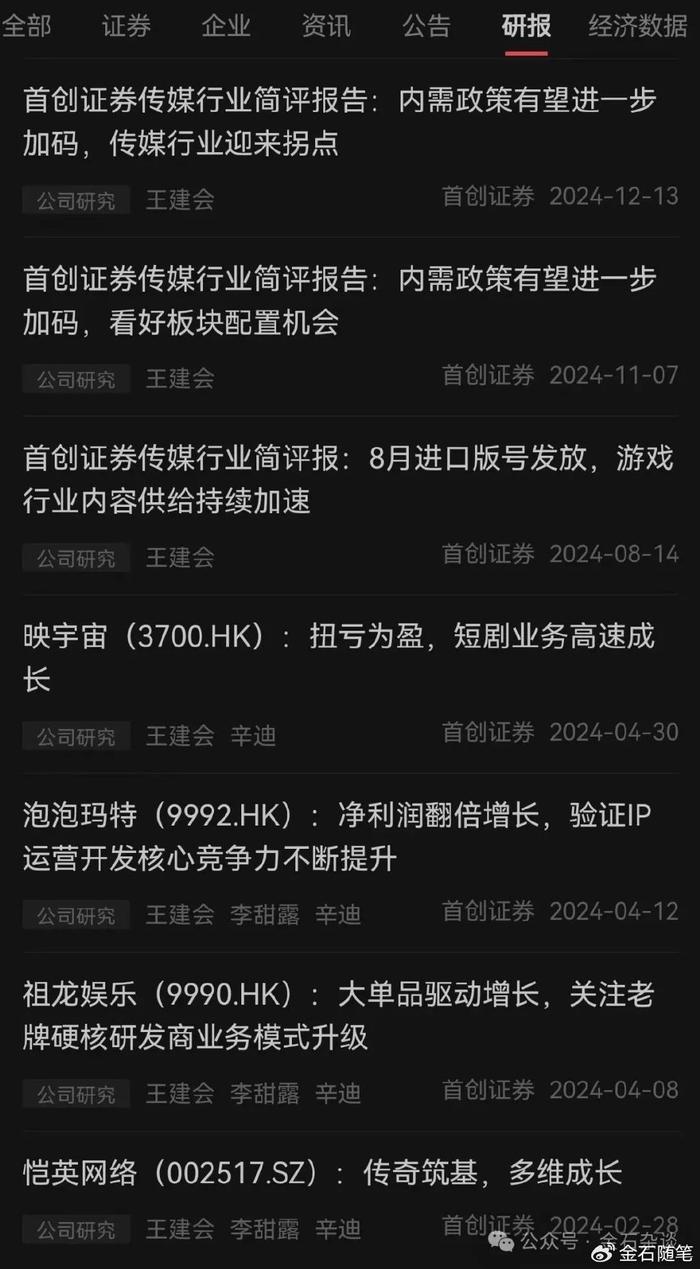Image resolution: width=700 pixels, height=1269 pixels.
Task: Open the 泡泡玛特 (9992.HK) research report
Action: click(x=350, y=862)
